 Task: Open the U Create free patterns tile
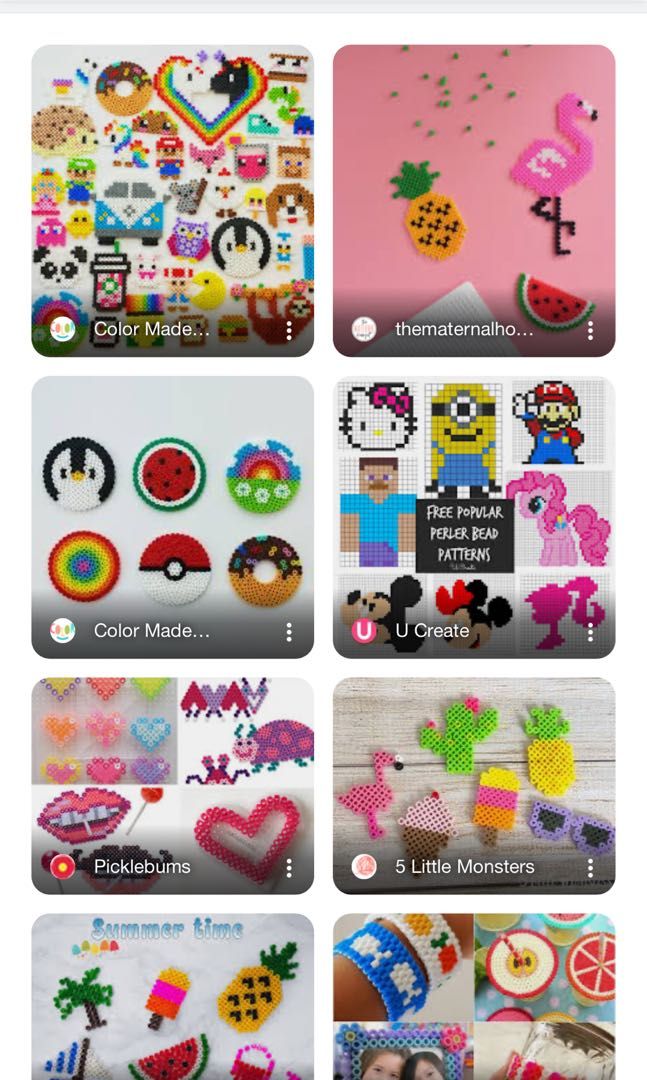coord(474,517)
